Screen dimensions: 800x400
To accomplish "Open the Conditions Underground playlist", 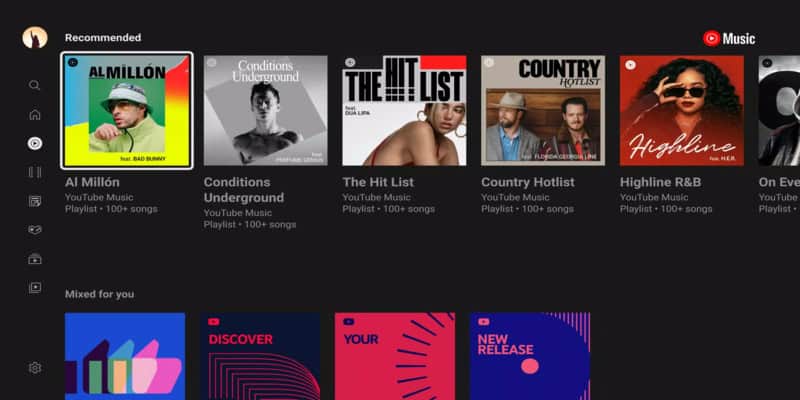I will [x=265, y=110].
